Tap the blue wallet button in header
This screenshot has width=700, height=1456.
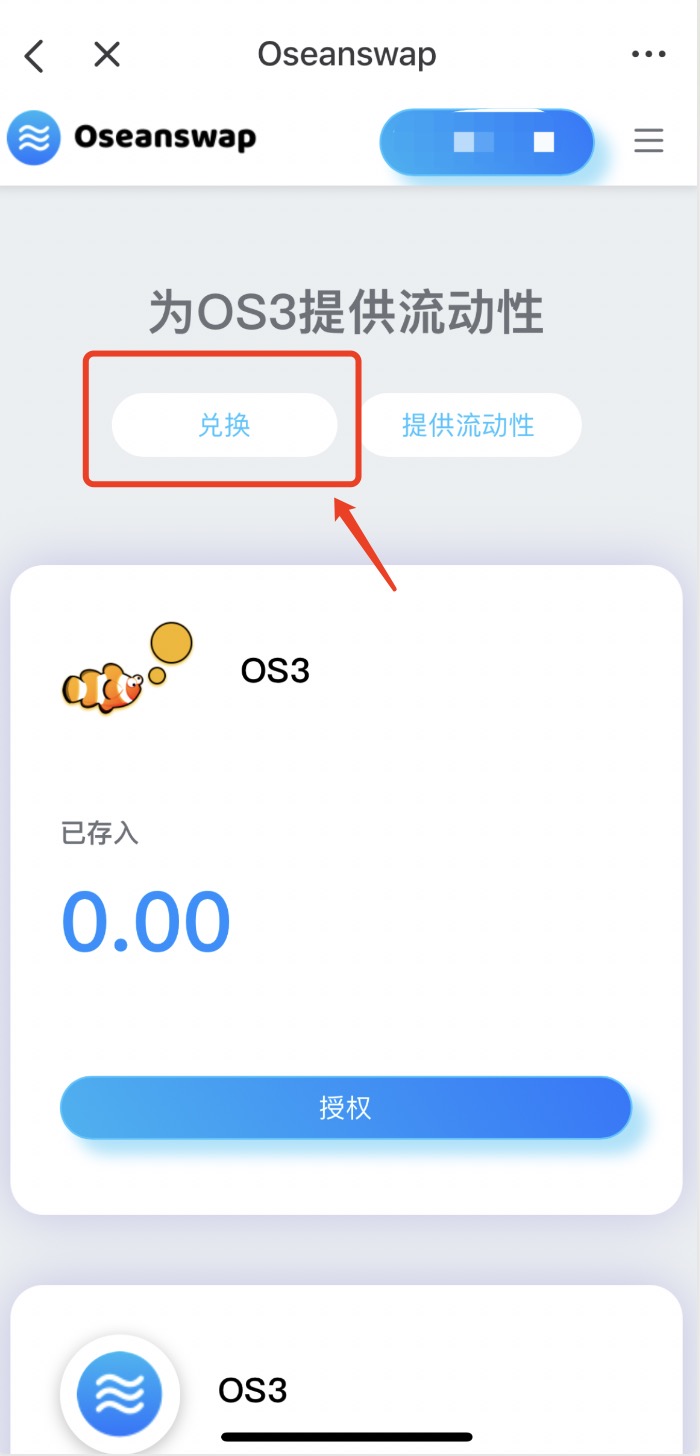click(487, 142)
